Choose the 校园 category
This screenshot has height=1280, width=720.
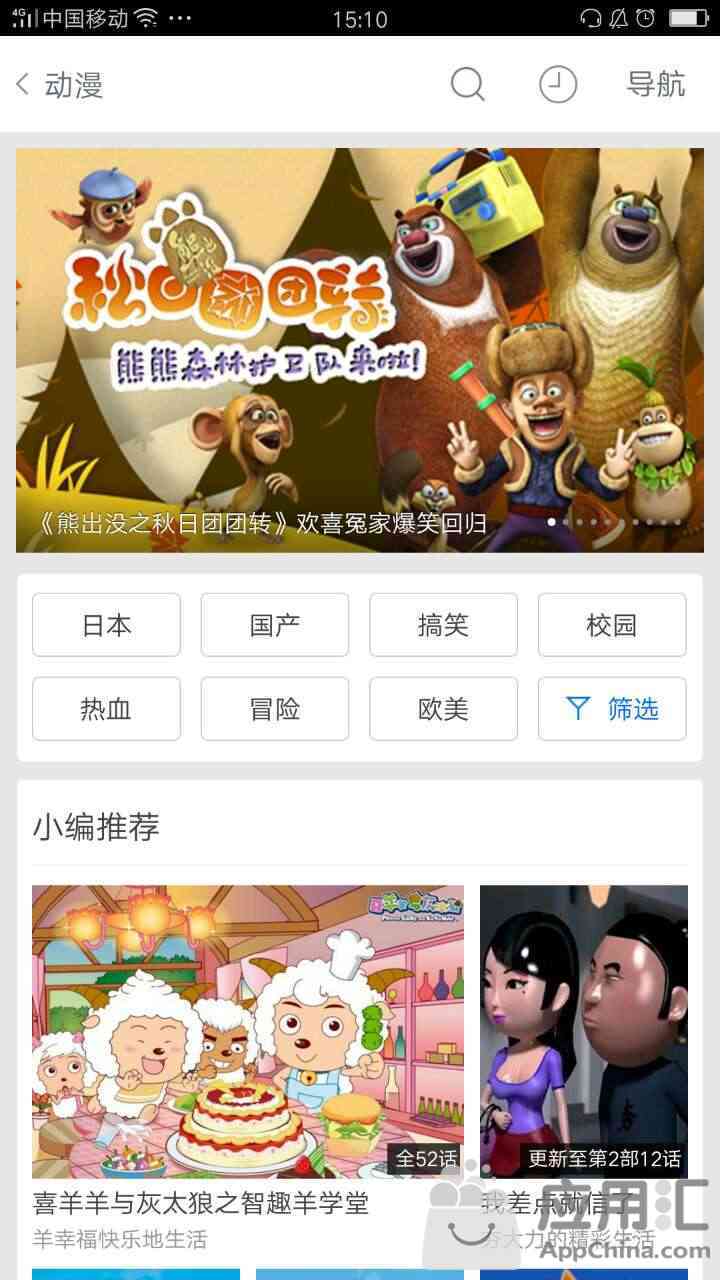[x=612, y=625]
